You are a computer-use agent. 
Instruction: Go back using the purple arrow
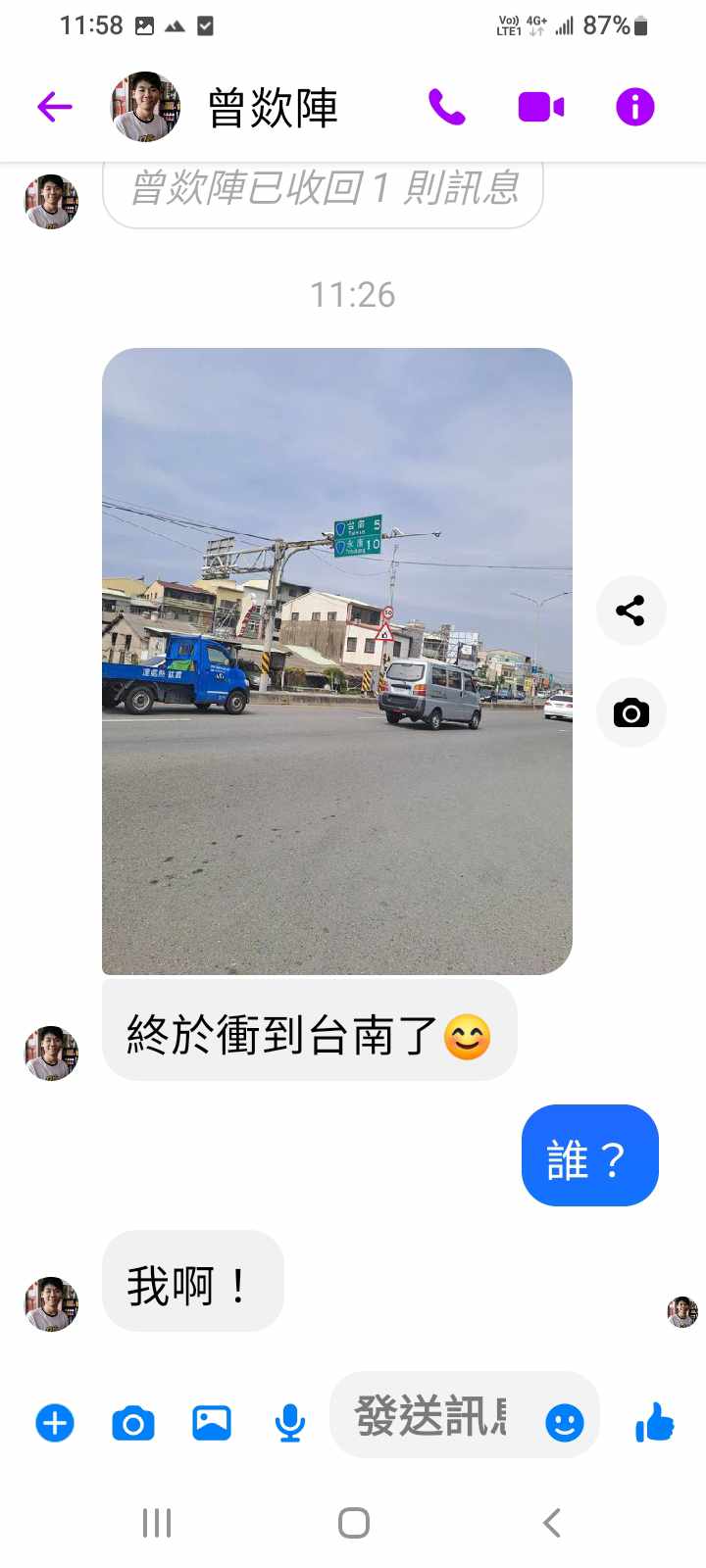[55, 107]
